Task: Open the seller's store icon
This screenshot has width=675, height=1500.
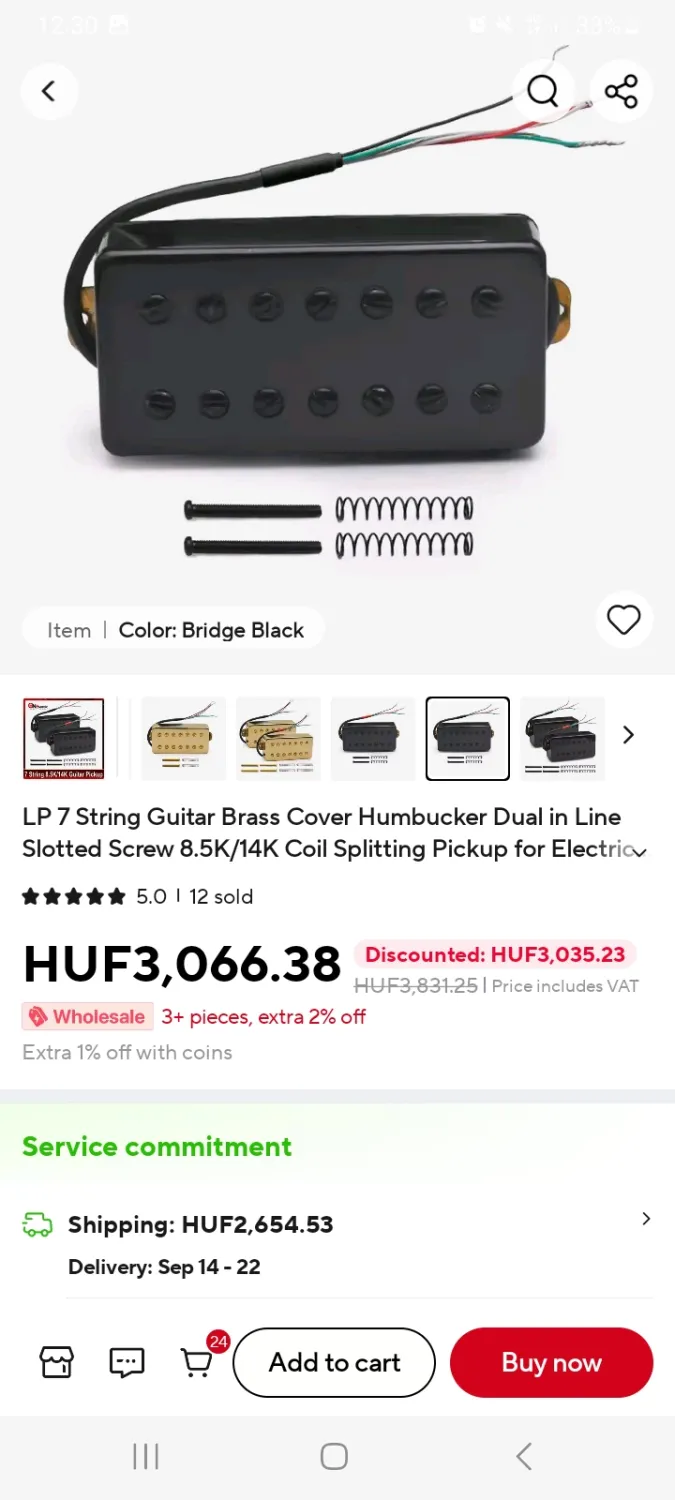Action: (x=56, y=1362)
